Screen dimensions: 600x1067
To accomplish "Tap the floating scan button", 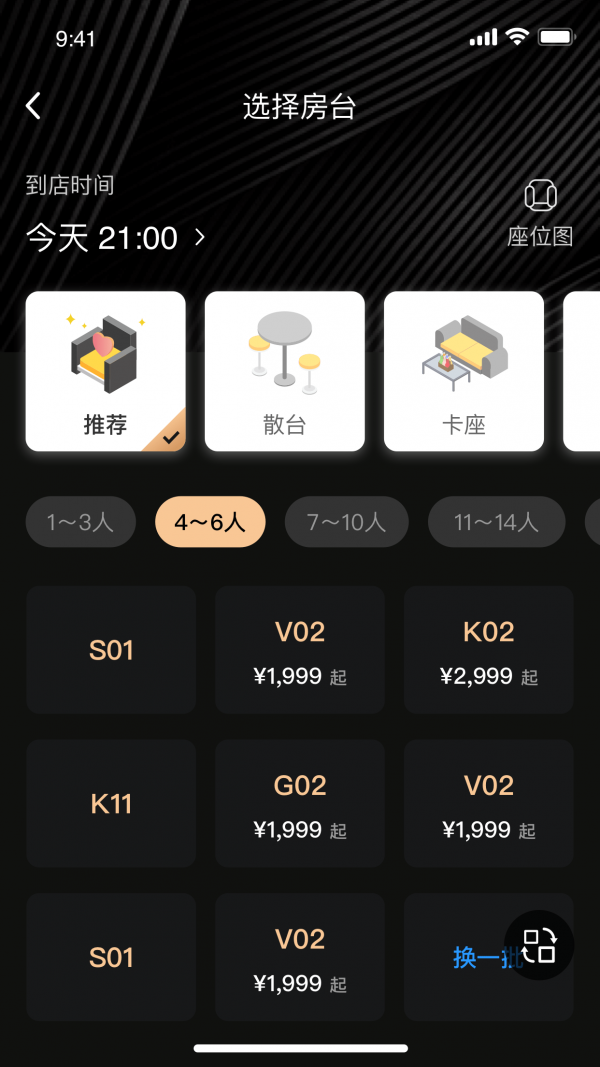I will tap(540, 945).
